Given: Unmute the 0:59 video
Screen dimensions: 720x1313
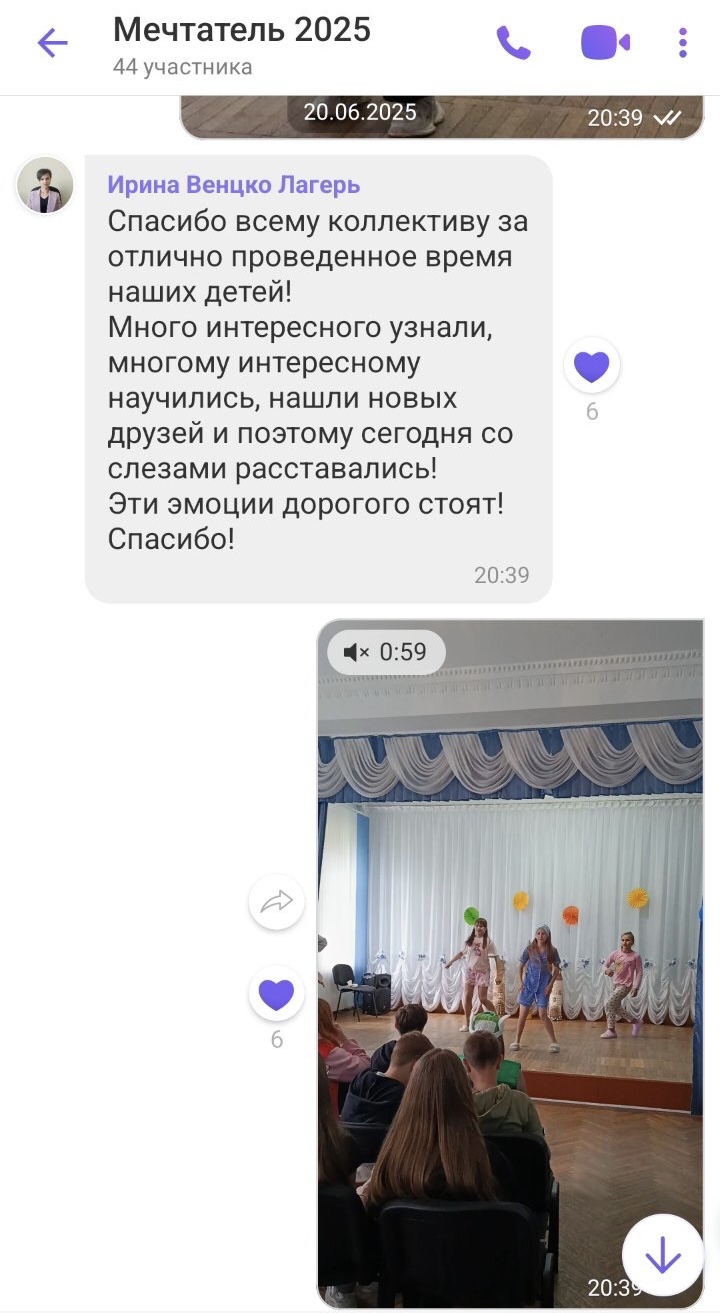Looking at the screenshot, I should point(386,652).
